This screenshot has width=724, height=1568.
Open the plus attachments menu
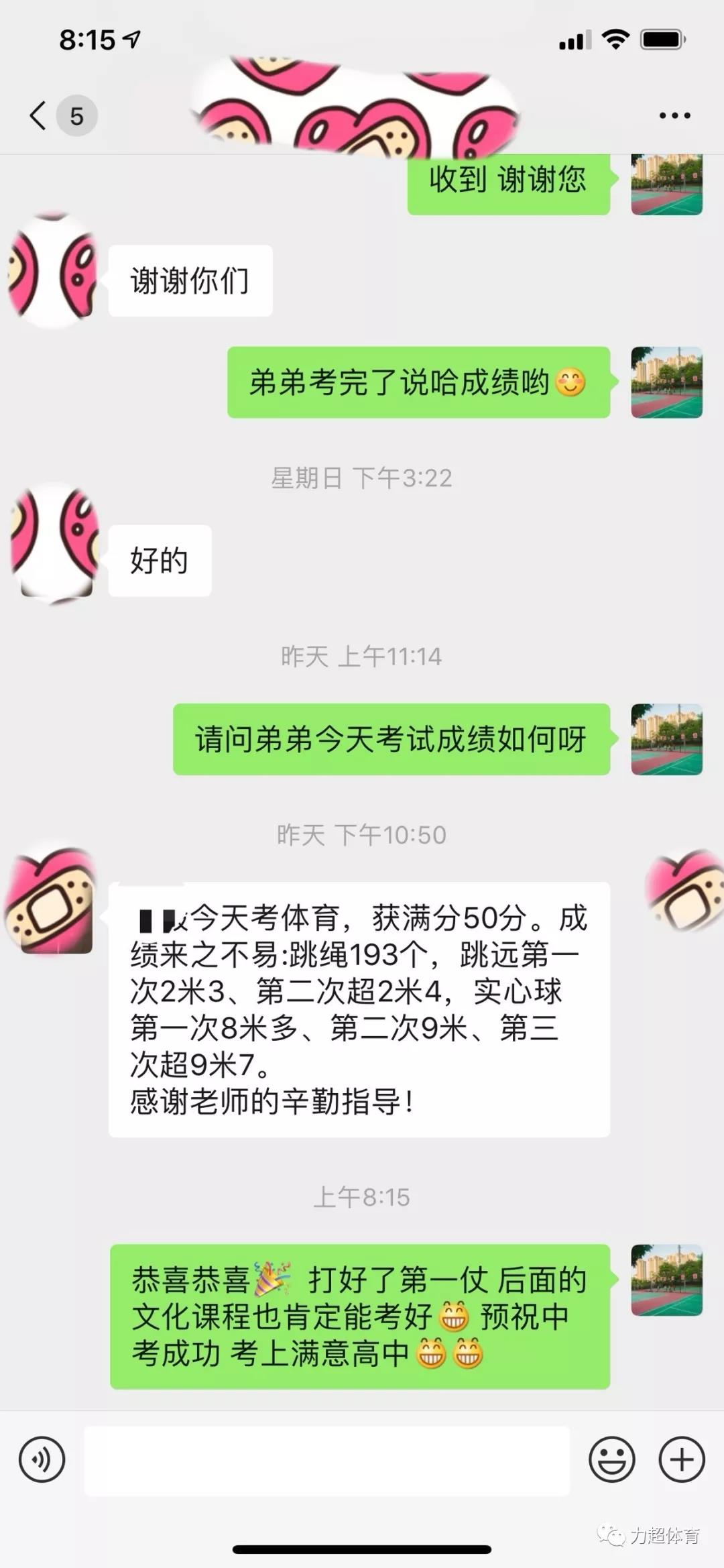pyautogui.click(x=682, y=1459)
